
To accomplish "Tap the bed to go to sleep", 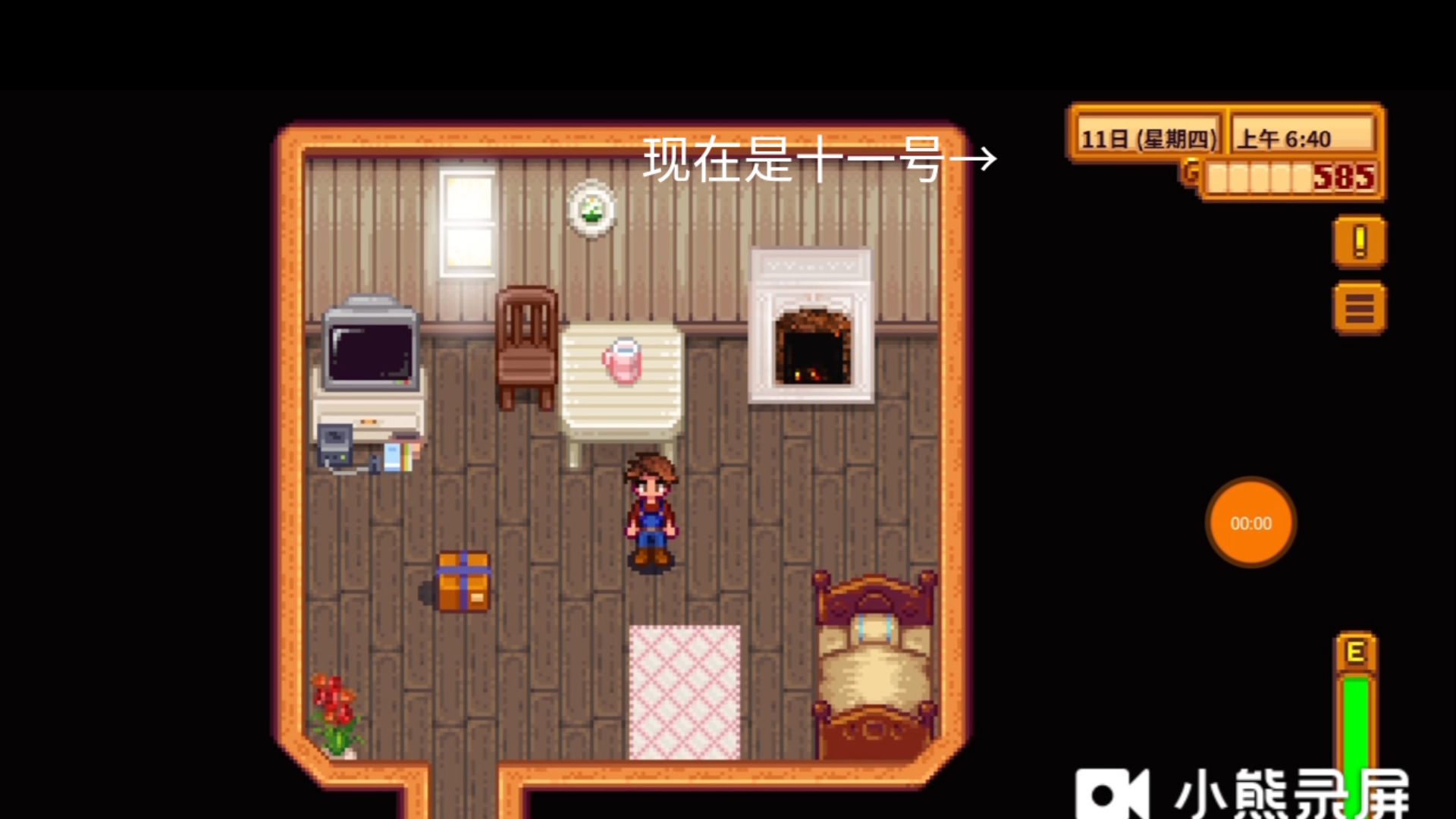I will [874, 667].
